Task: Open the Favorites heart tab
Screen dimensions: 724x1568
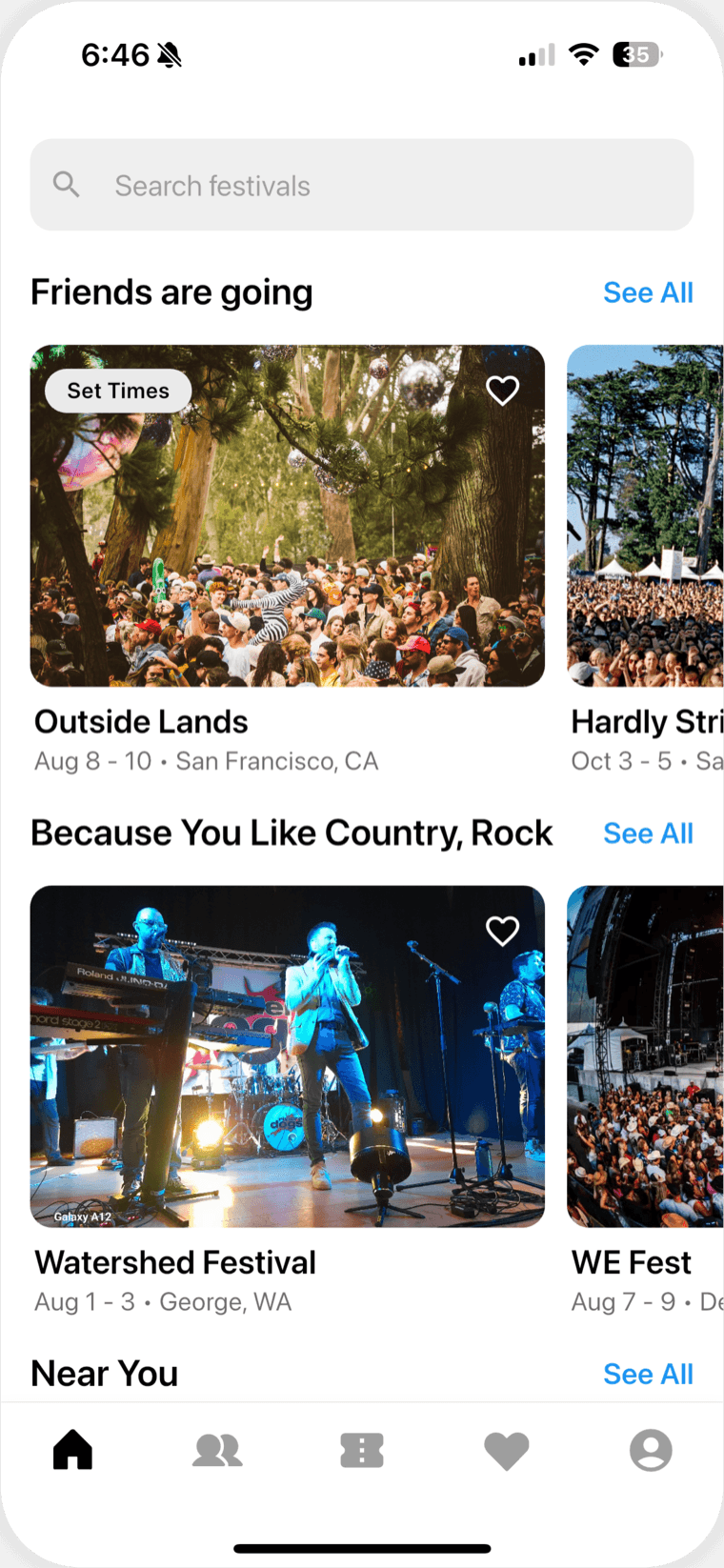Action: tap(506, 1451)
